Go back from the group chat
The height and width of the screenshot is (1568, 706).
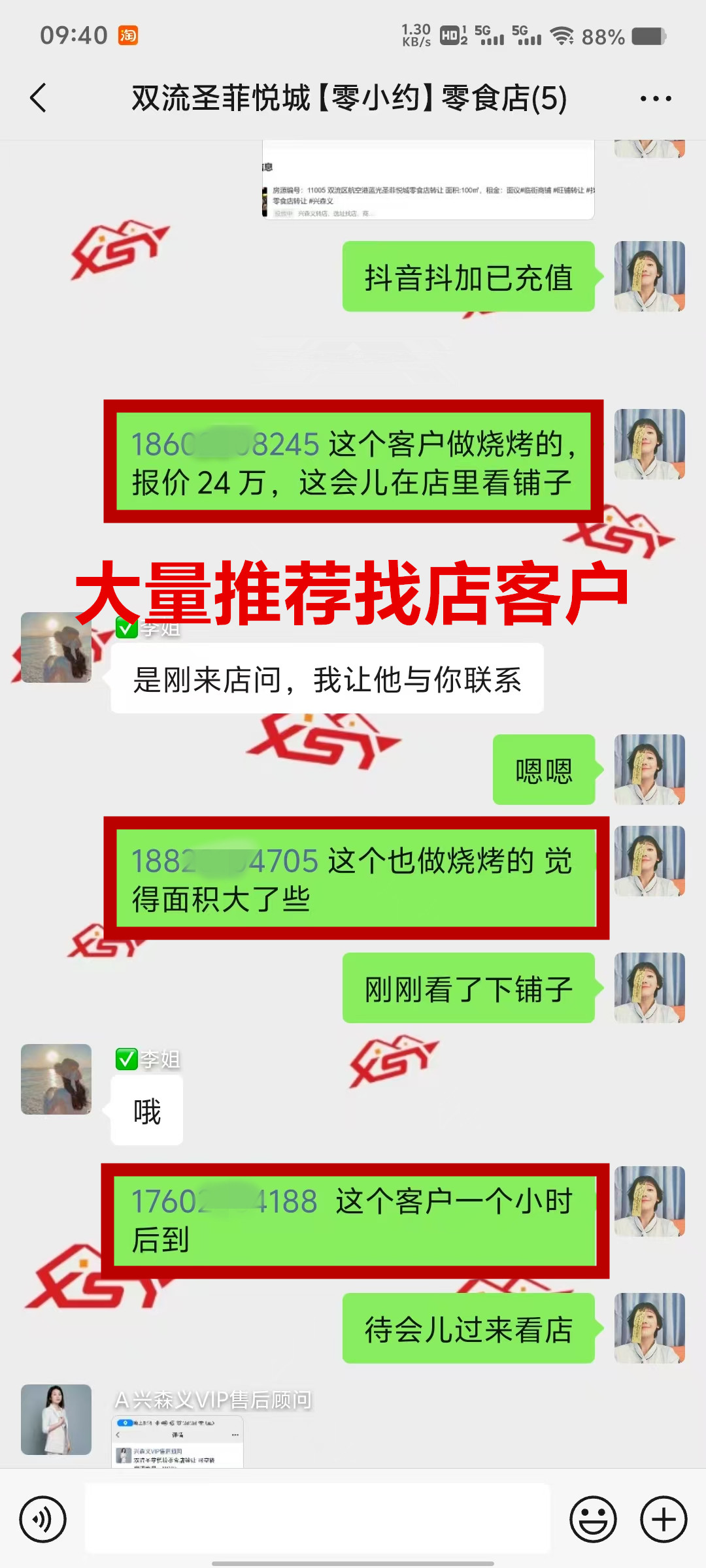point(38,98)
